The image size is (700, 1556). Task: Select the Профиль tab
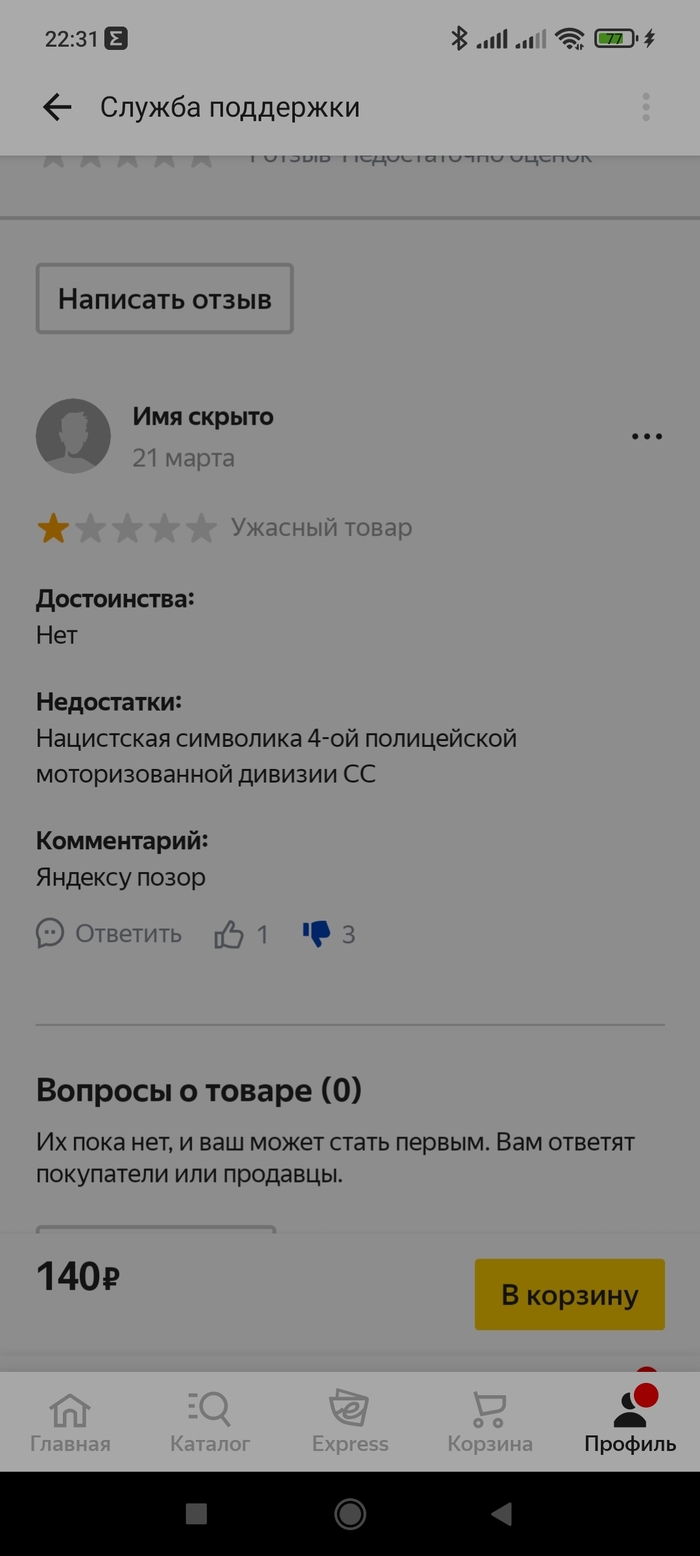pos(630,1422)
